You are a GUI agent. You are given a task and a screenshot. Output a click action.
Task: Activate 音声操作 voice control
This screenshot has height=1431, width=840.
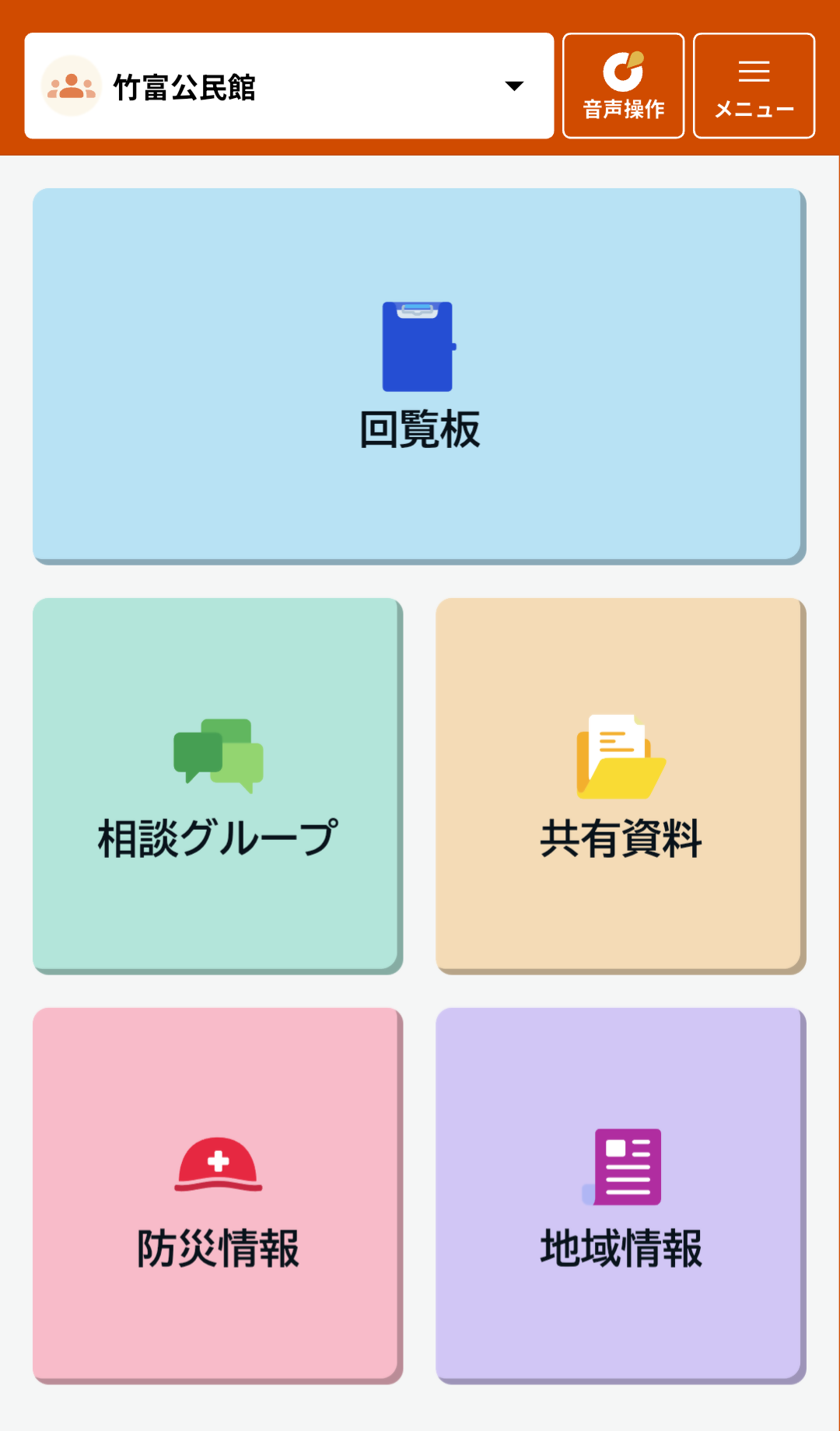click(x=623, y=86)
